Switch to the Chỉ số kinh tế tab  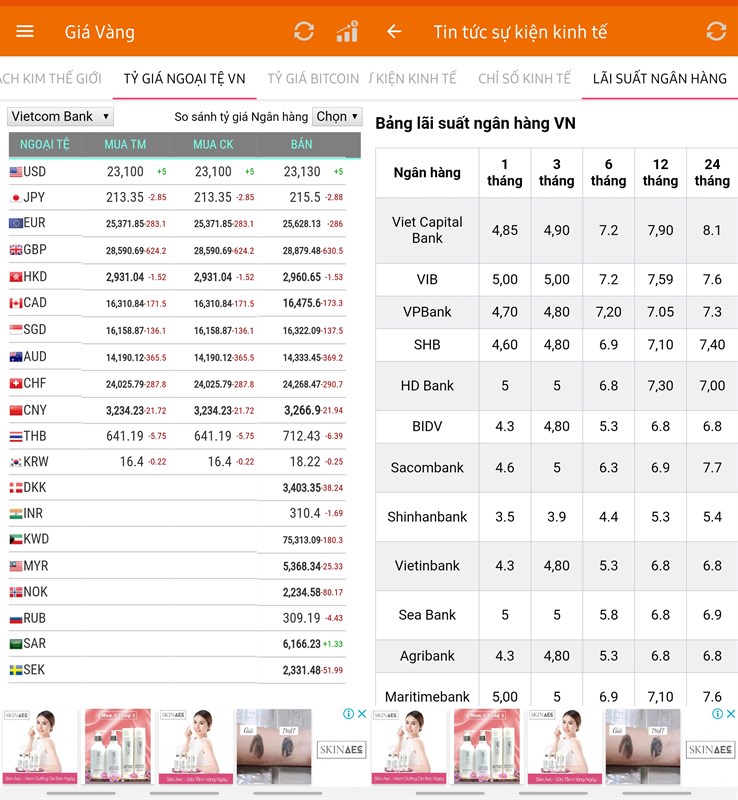click(524, 78)
